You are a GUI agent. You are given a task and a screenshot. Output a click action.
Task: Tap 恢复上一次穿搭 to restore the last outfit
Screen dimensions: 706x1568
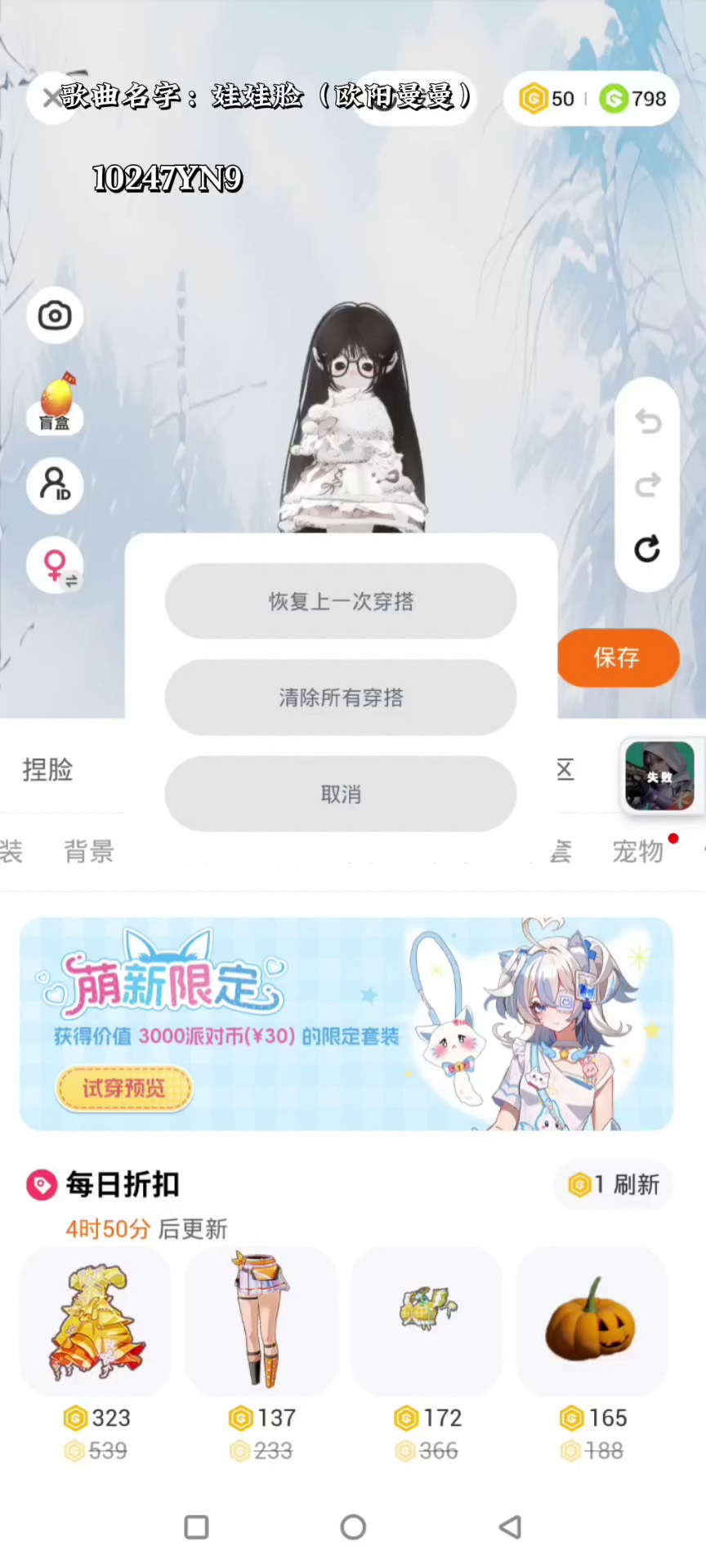[x=341, y=601]
